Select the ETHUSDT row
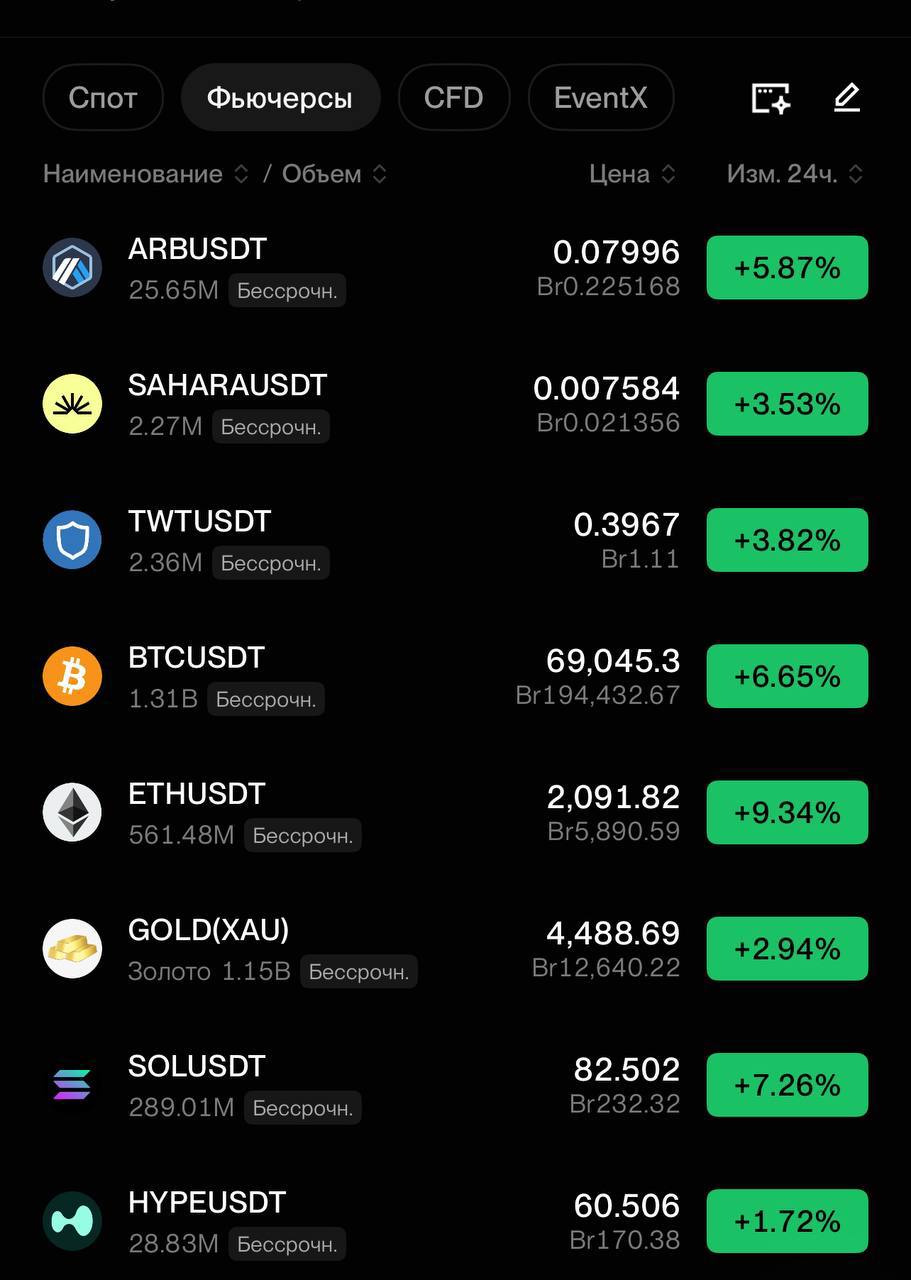Image resolution: width=911 pixels, height=1280 pixels. [455, 812]
